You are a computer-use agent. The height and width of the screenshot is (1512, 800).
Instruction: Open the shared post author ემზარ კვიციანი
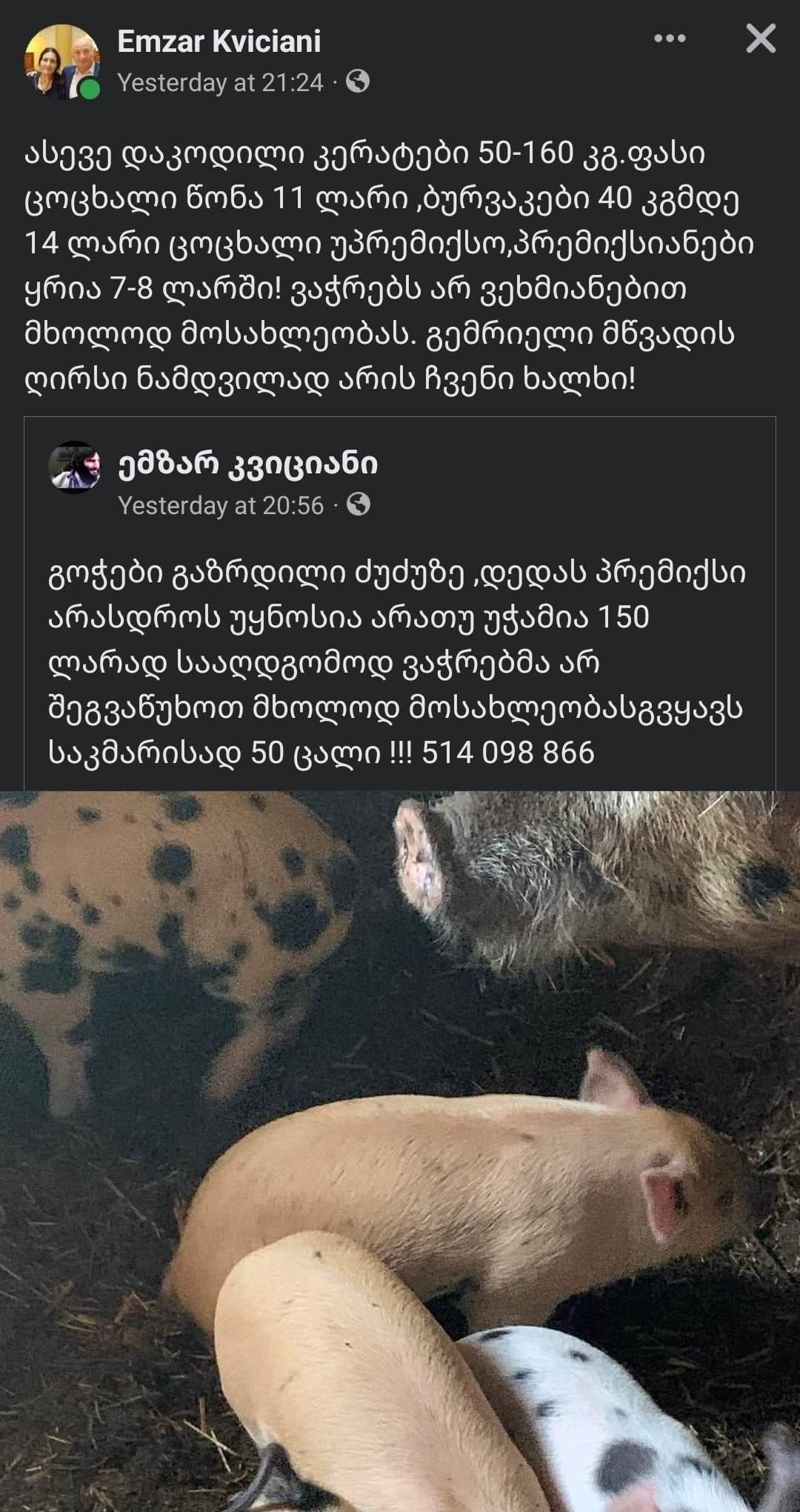pos(248,464)
